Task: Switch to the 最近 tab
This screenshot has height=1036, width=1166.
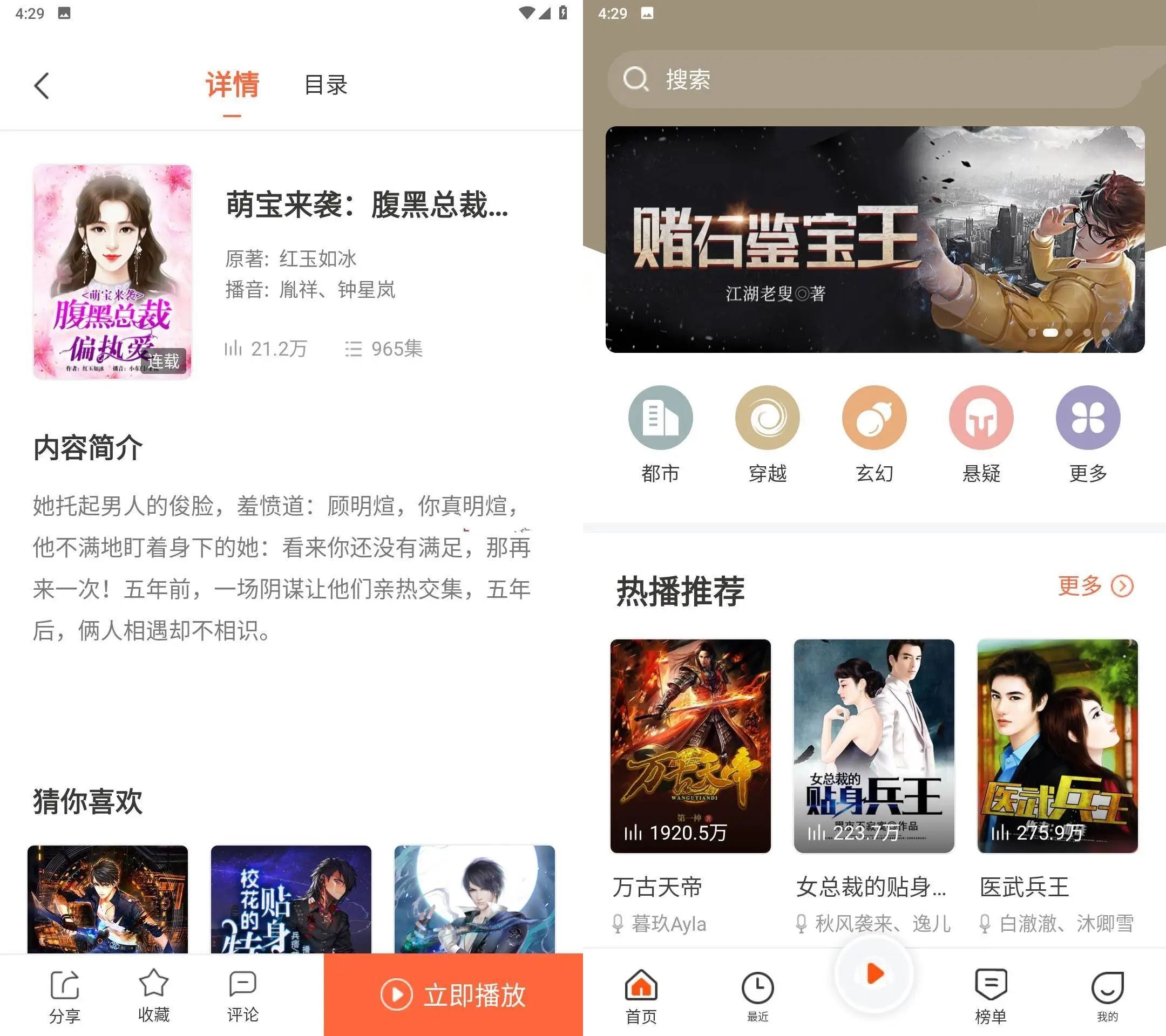Action: point(757,995)
